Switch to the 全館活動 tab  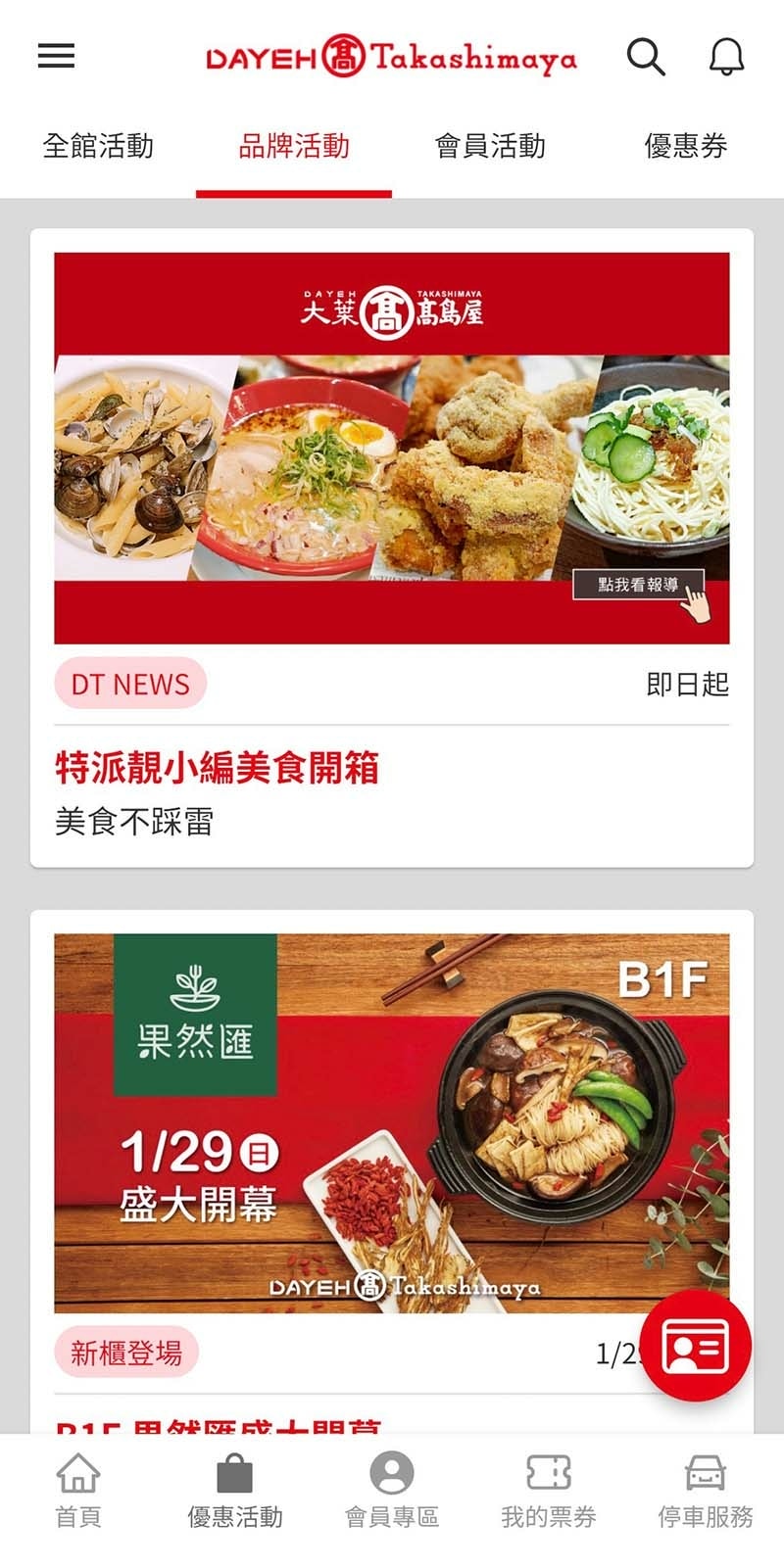pyautogui.click(x=98, y=147)
